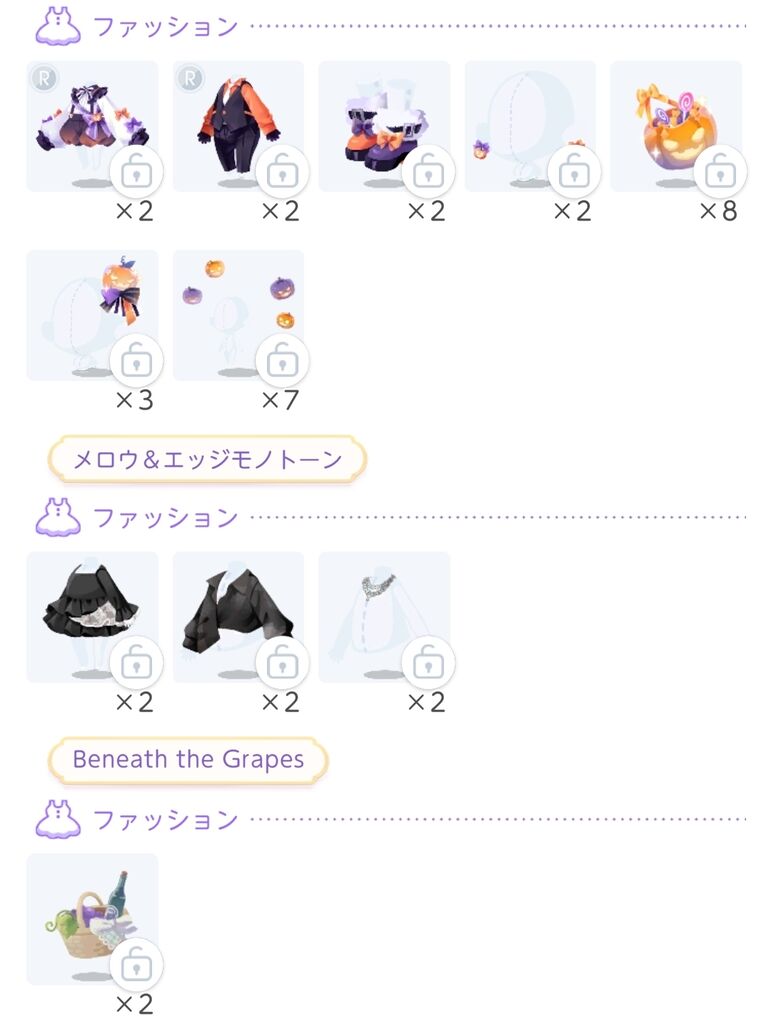Select the grape picnic basket item
The width and height of the screenshot is (771, 1024).
(x=91, y=919)
